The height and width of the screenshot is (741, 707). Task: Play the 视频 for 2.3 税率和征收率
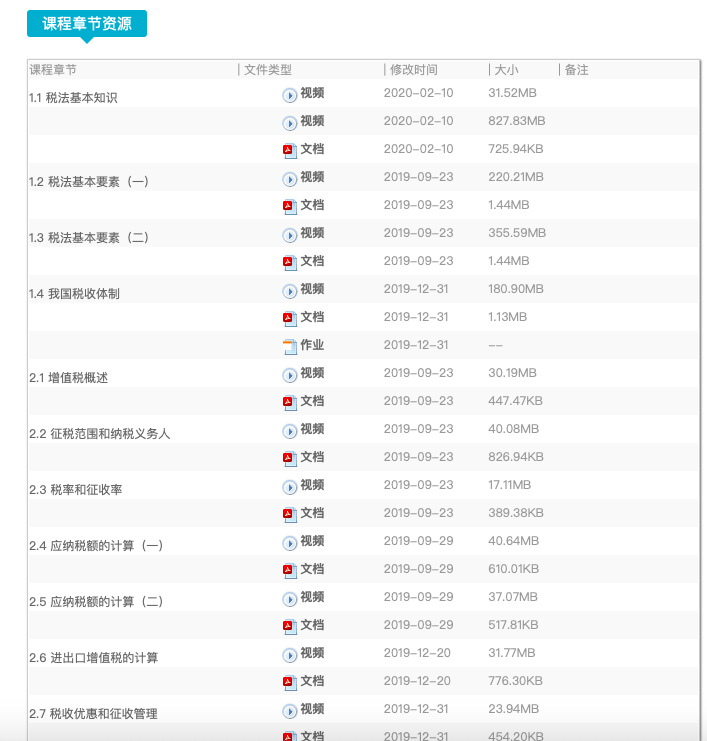311,485
